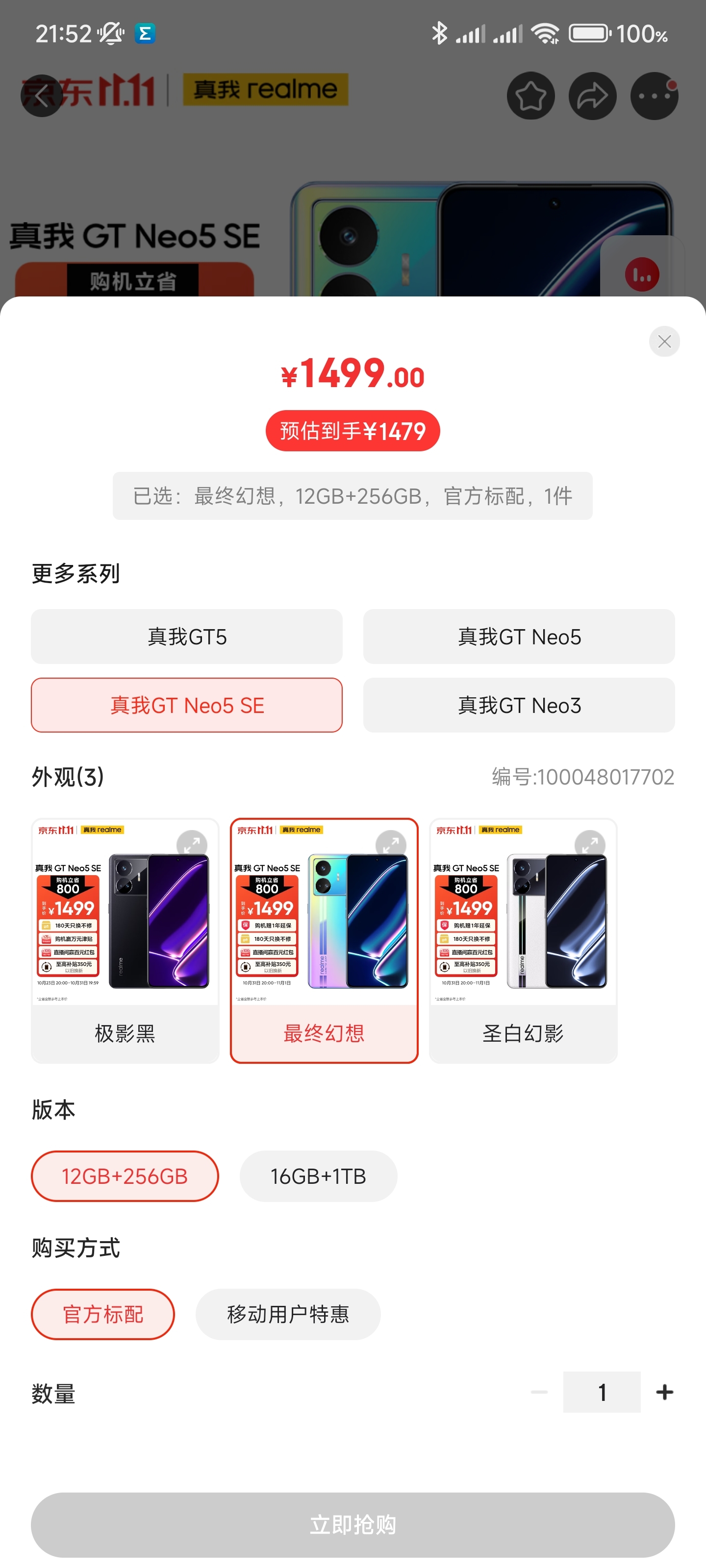Tap 立即抢购 to buy now
The image size is (706, 1568).
353,1524
